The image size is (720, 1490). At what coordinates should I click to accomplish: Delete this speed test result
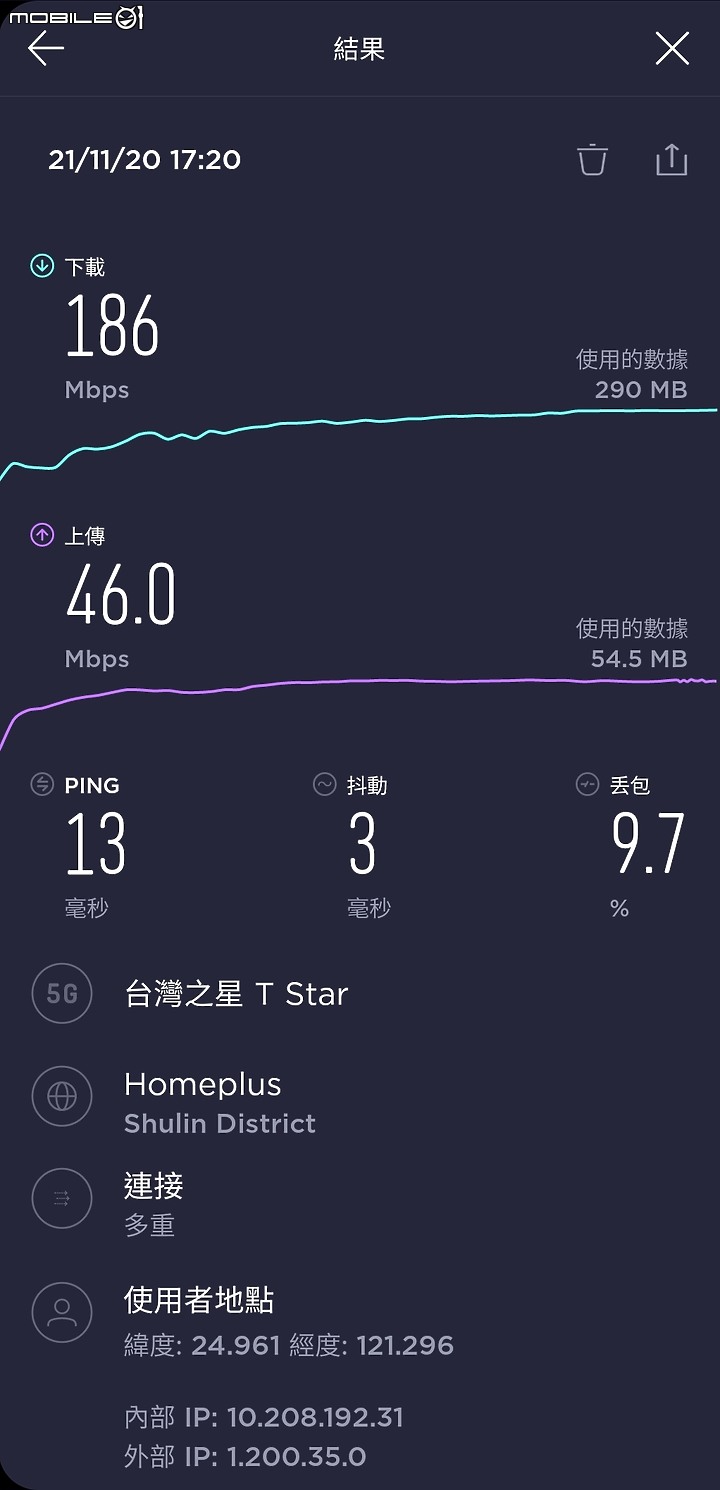(592, 160)
